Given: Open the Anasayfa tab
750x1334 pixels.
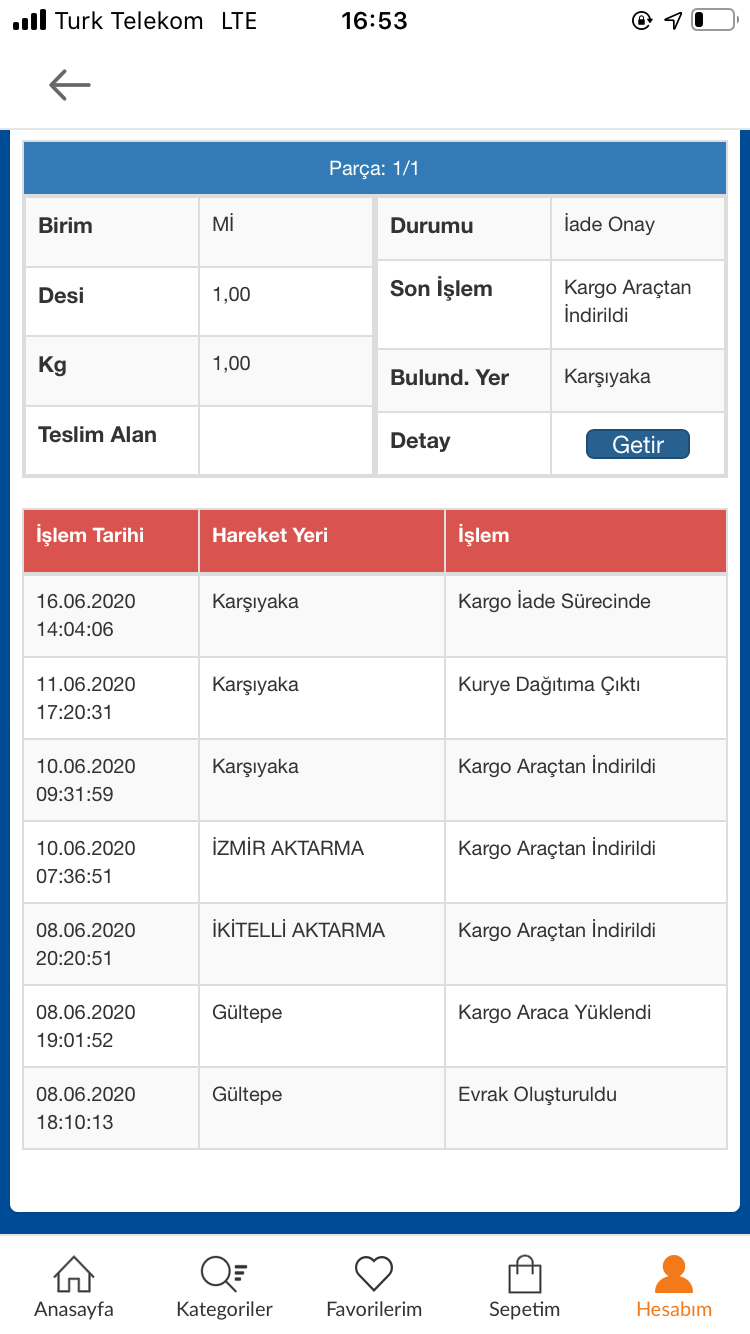Looking at the screenshot, I should tap(74, 1287).
